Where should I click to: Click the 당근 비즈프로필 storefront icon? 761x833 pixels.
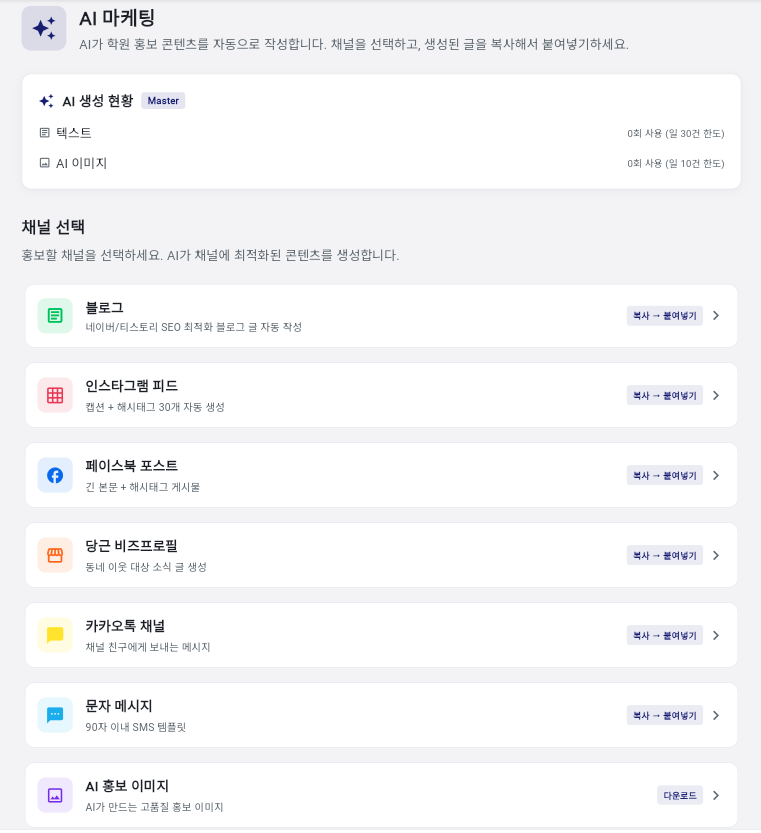(x=55, y=554)
